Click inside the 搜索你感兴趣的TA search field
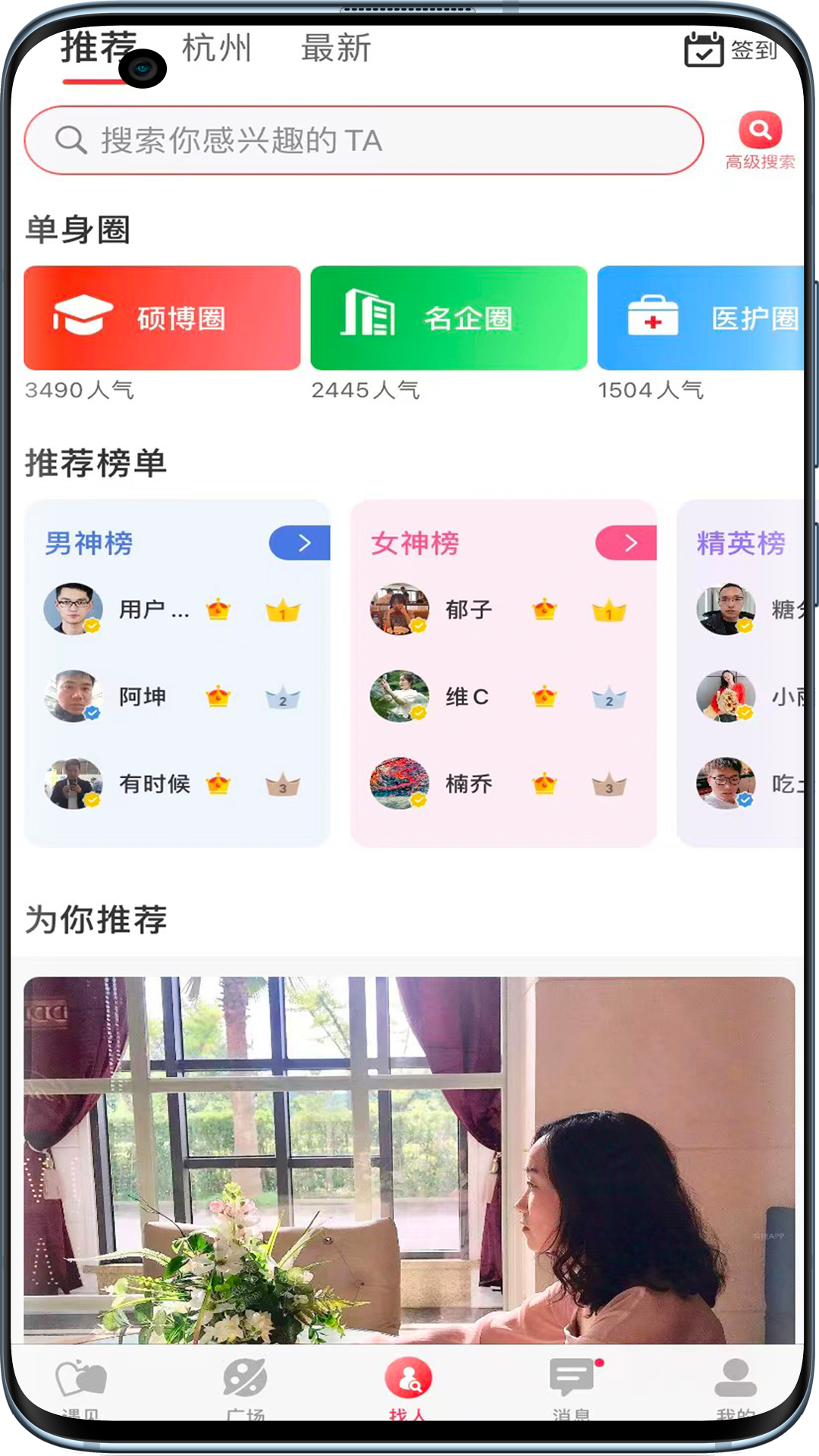This screenshot has height=1456, width=819. (x=364, y=139)
